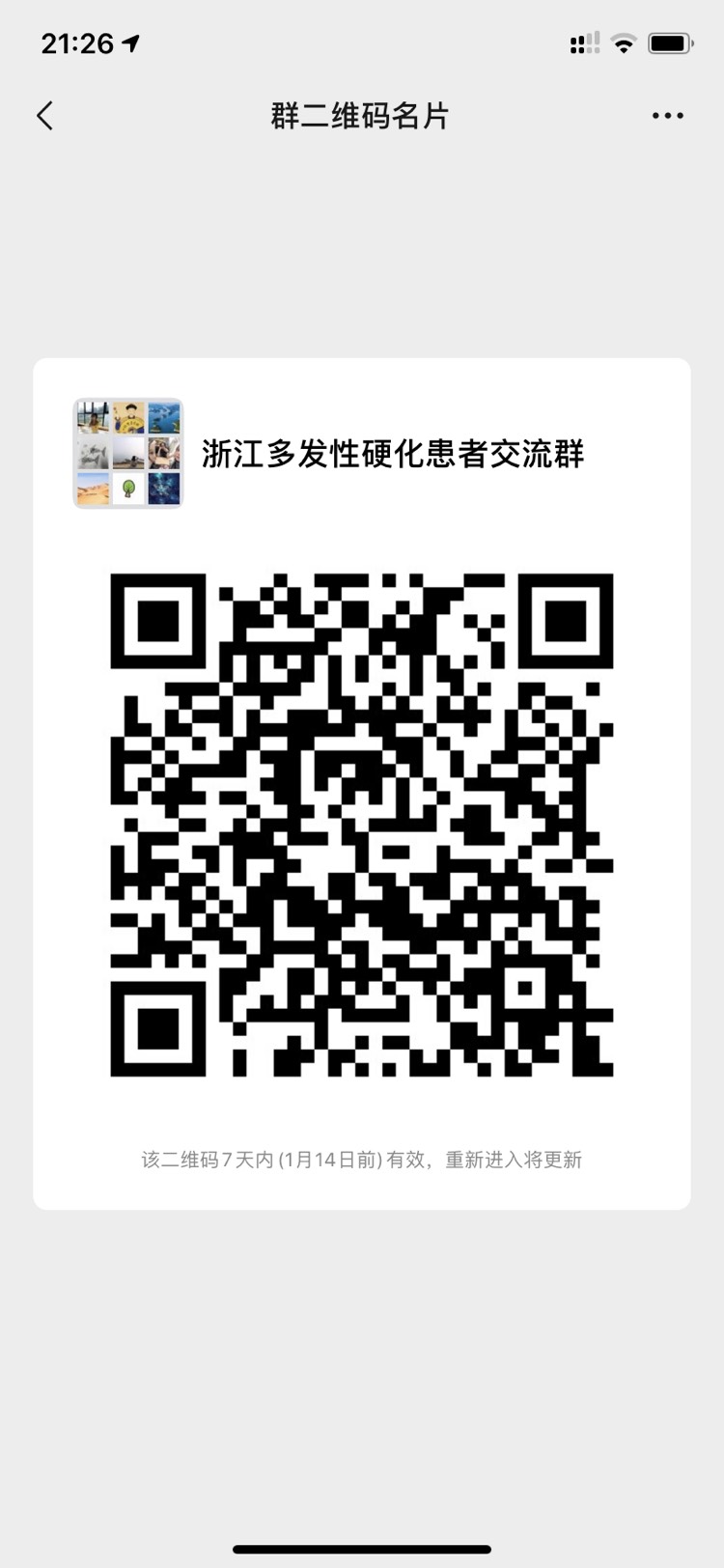The height and width of the screenshot is (1568, 724).
Task: Go back from the group QR code card
Action: click(x=44, y=116)
